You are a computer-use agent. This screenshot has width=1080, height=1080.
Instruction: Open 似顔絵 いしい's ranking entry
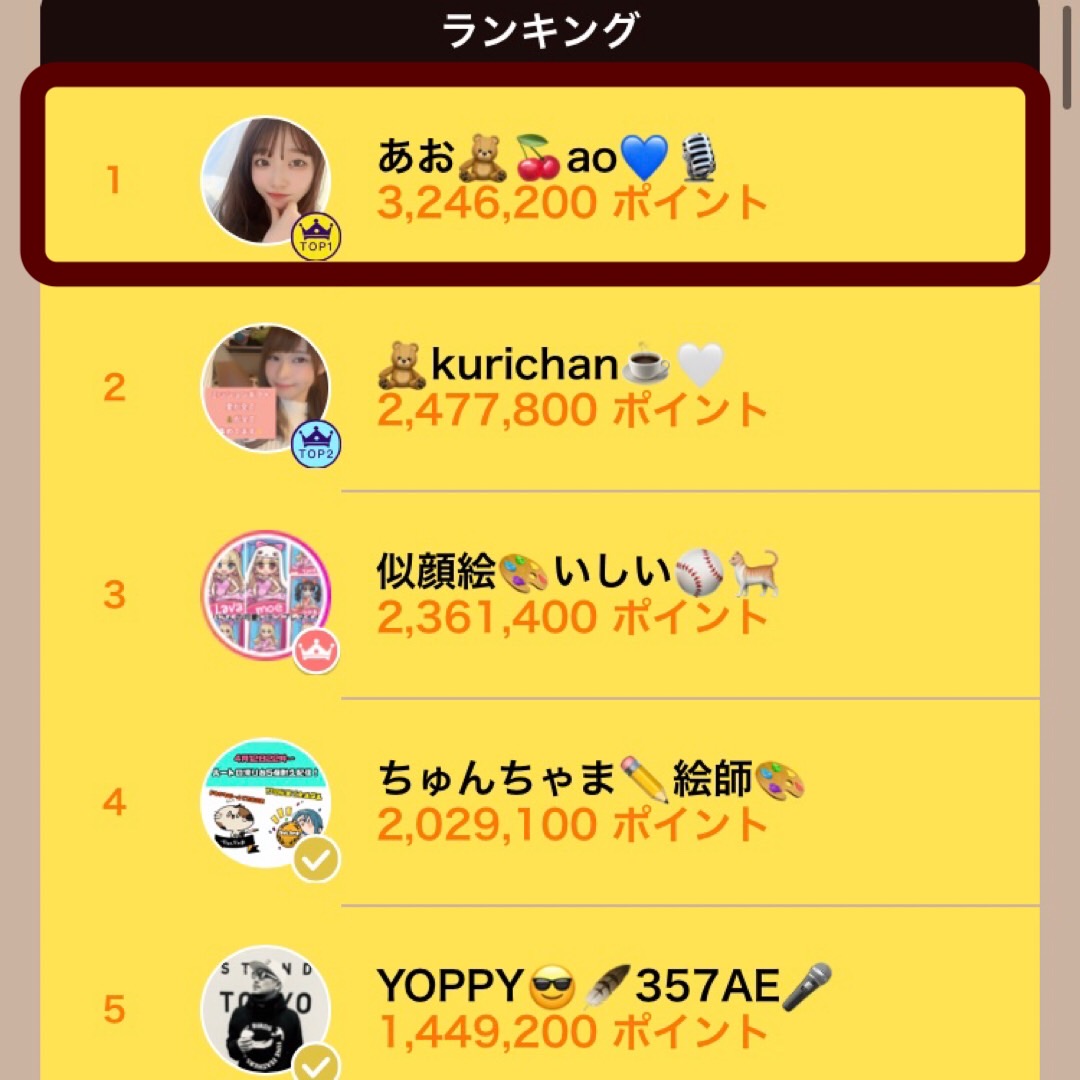coord(540,594)
